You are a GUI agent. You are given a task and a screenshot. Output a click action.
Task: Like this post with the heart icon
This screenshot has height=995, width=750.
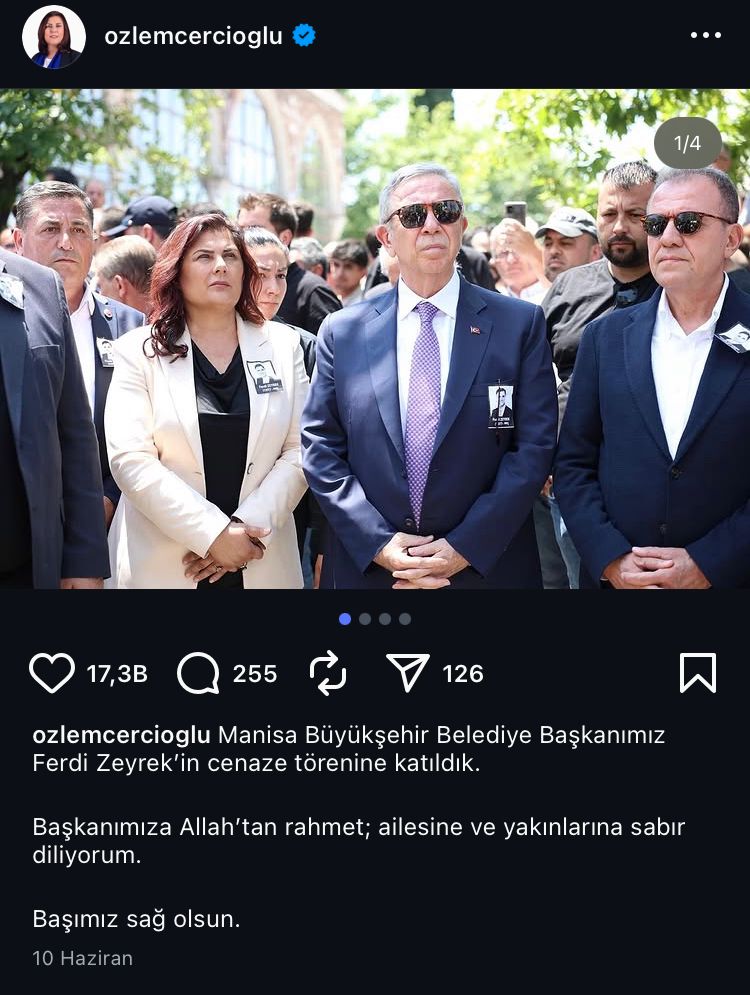(x=52, y=673)
